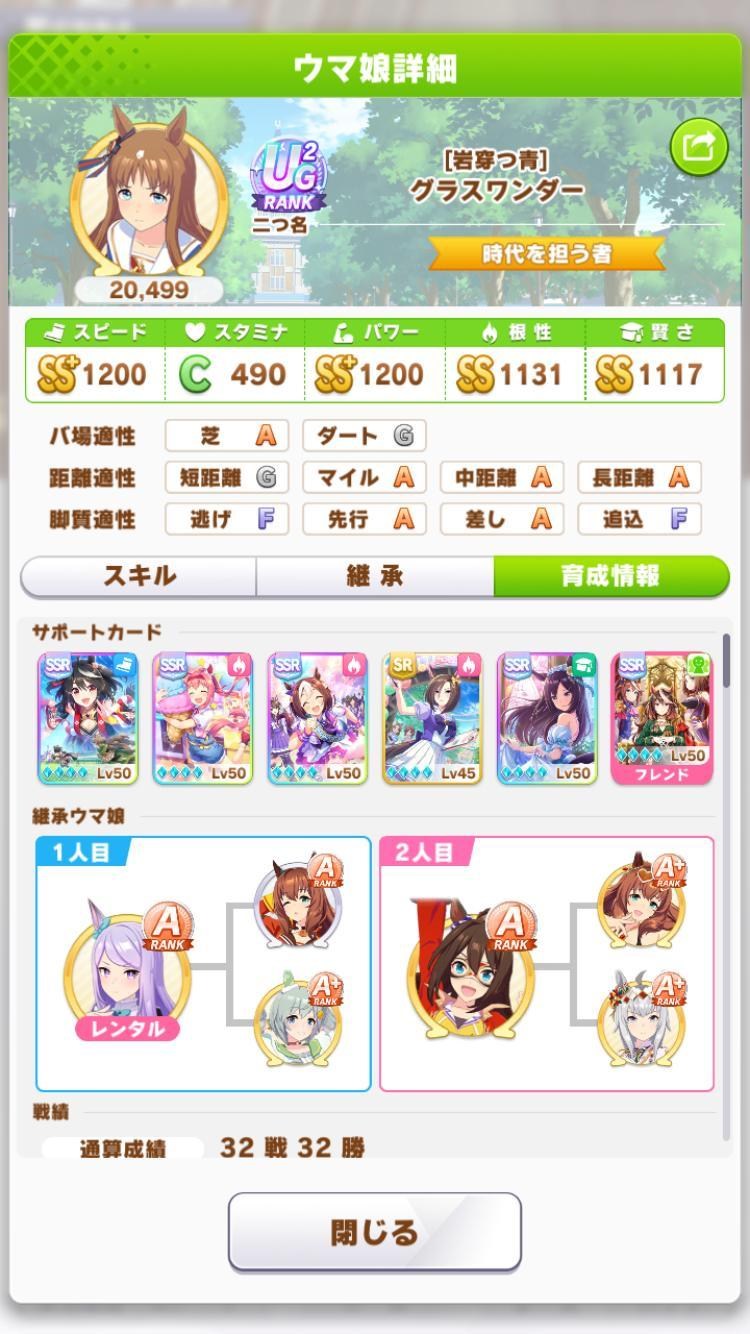Switch to the 継承 tab

[375, 576]
